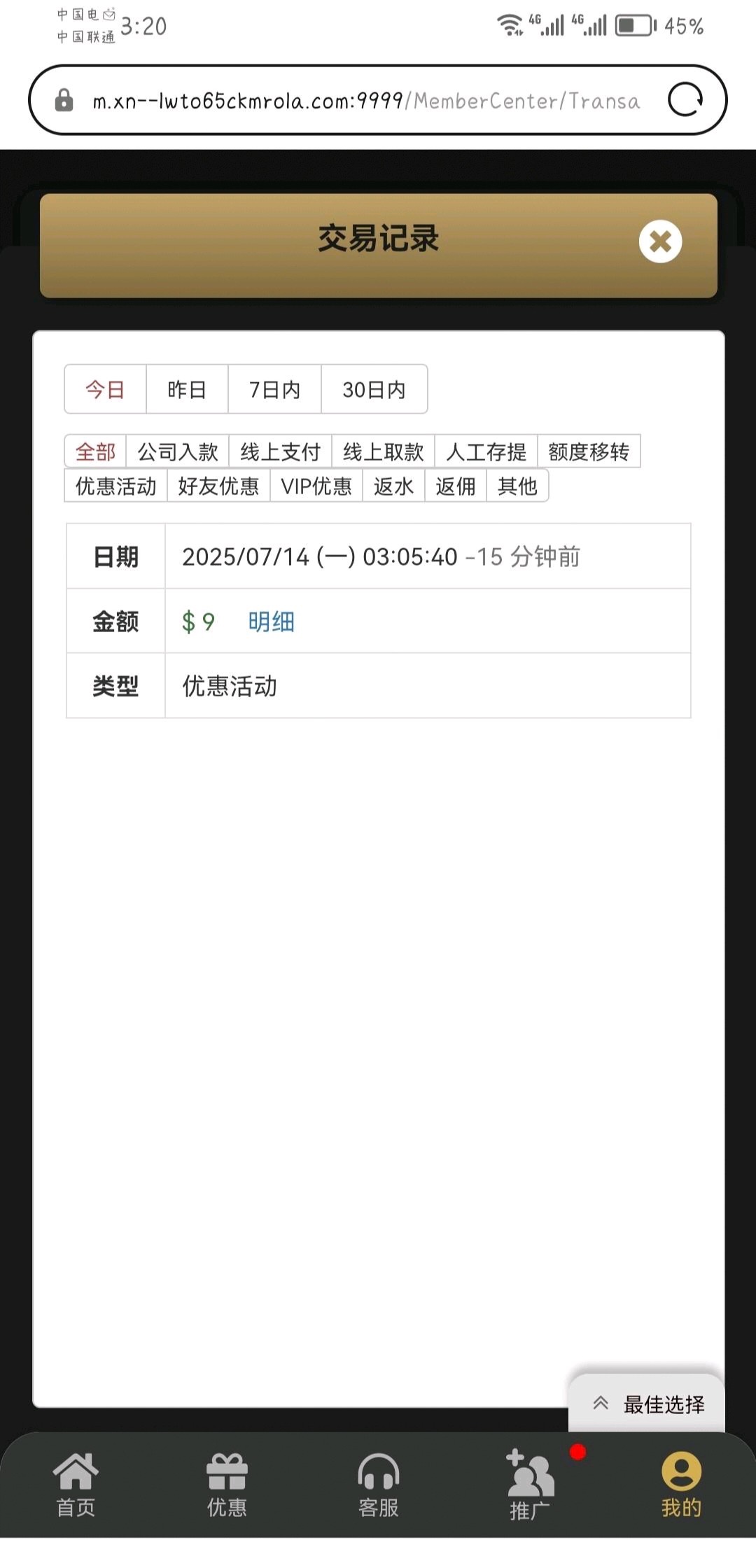Filter by 优惠活动 type
Viewport: 756px width, 1568px height.
coord(116,486)
